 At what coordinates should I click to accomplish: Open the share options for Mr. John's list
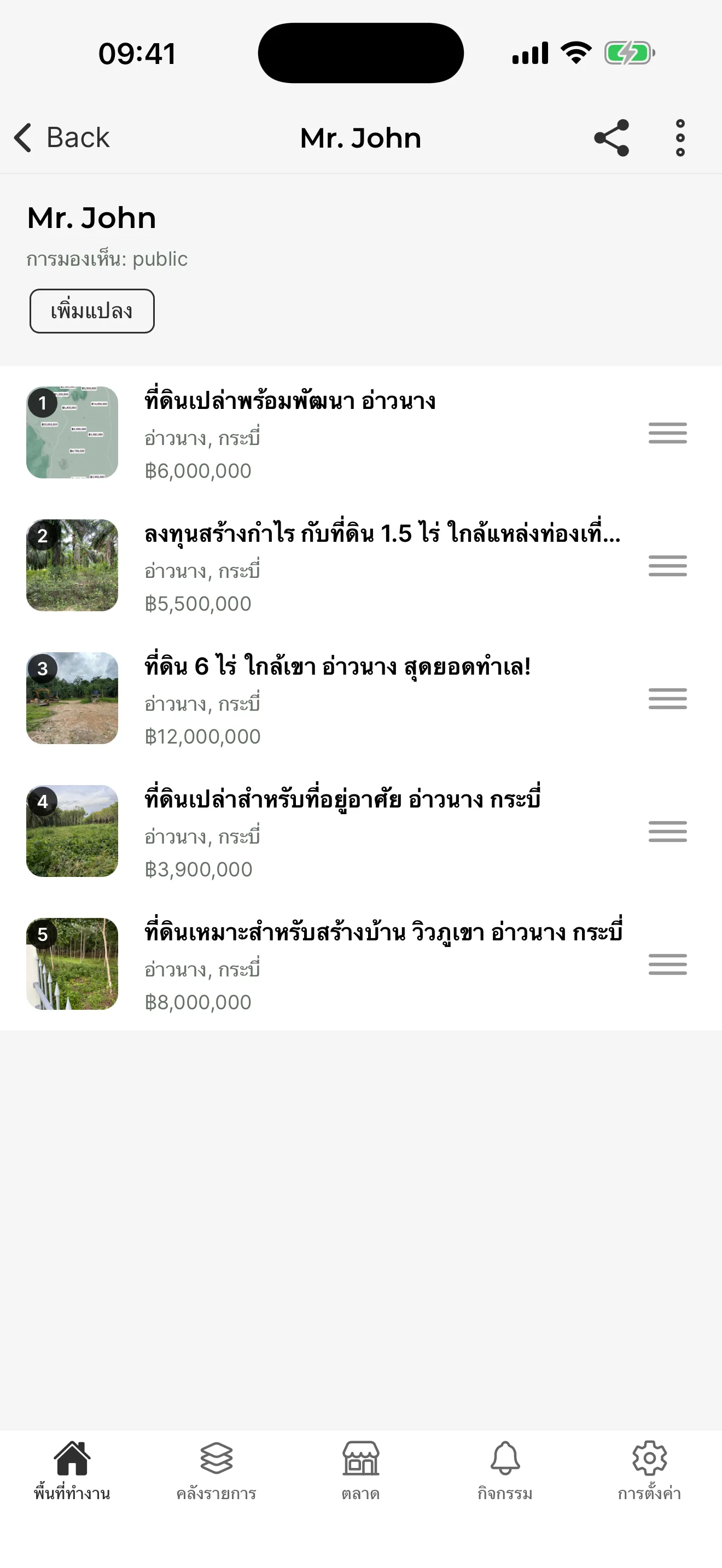(x=612, y=138)
